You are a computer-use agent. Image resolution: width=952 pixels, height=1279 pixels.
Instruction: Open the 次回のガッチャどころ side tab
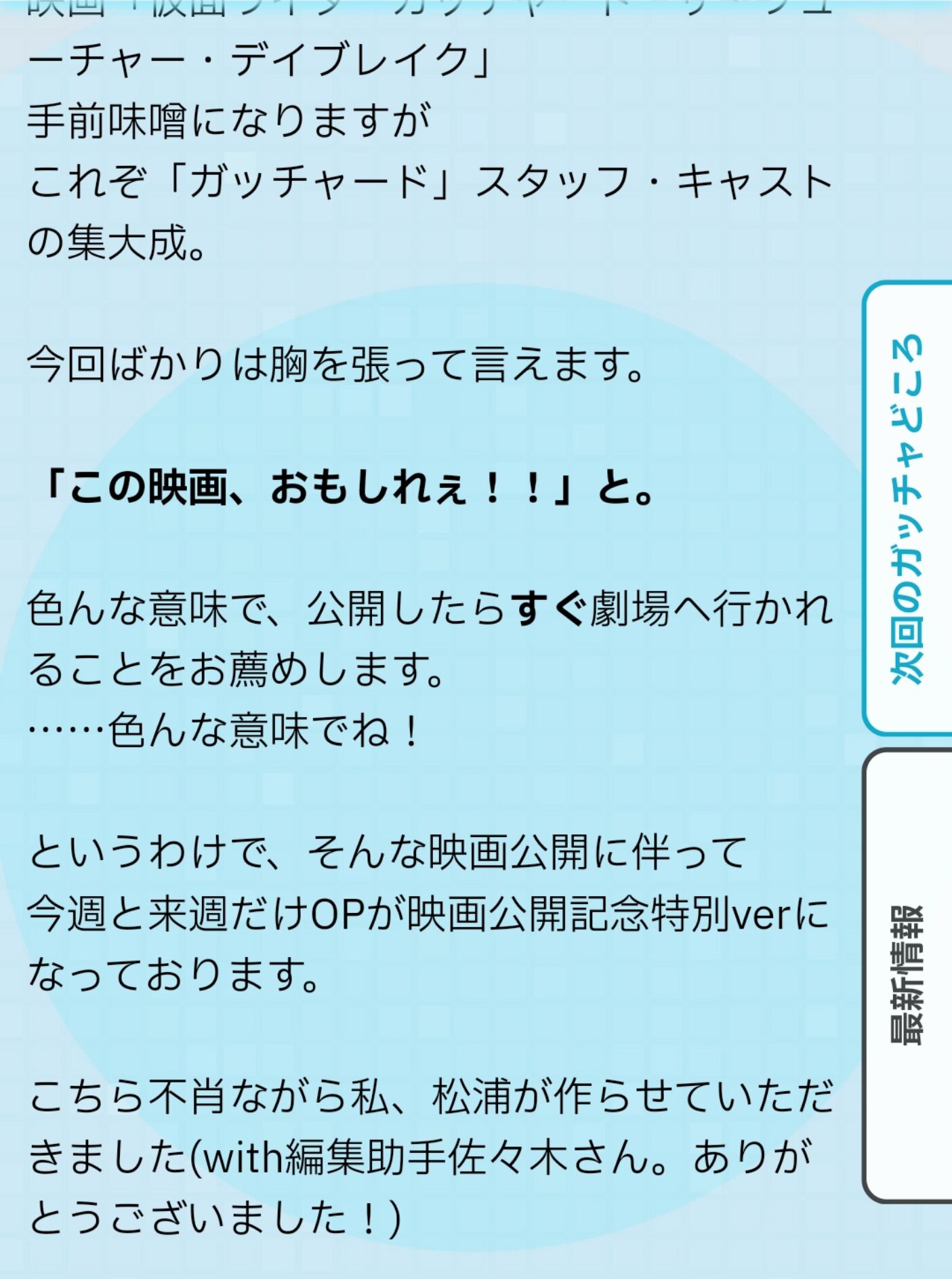tap(908, 508)
